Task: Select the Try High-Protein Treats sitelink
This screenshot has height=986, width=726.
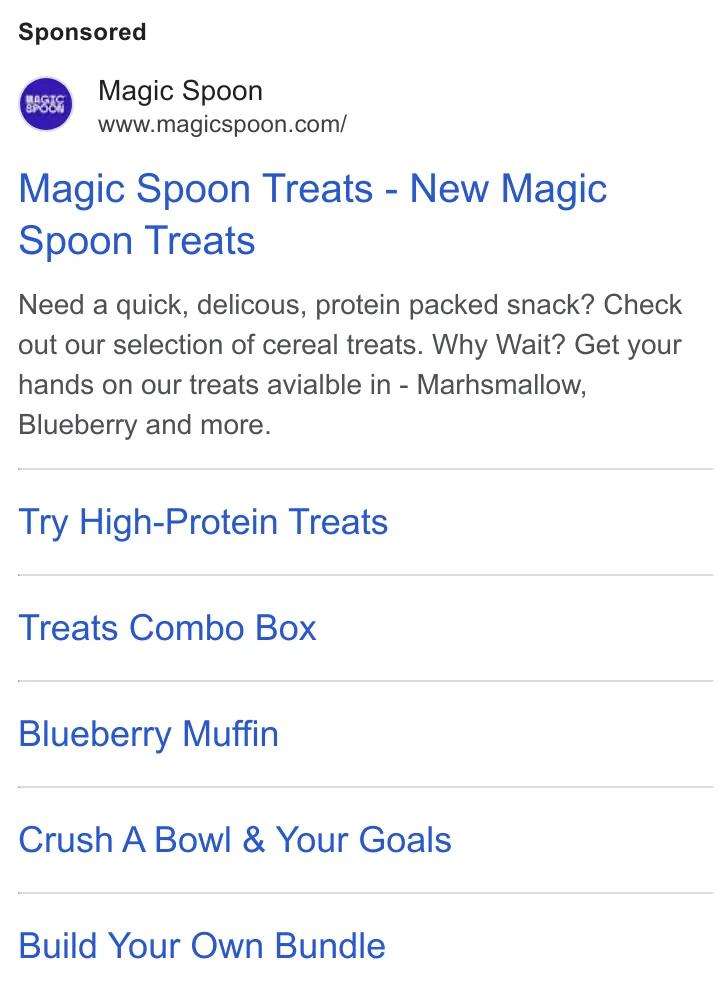Action: 202,521
